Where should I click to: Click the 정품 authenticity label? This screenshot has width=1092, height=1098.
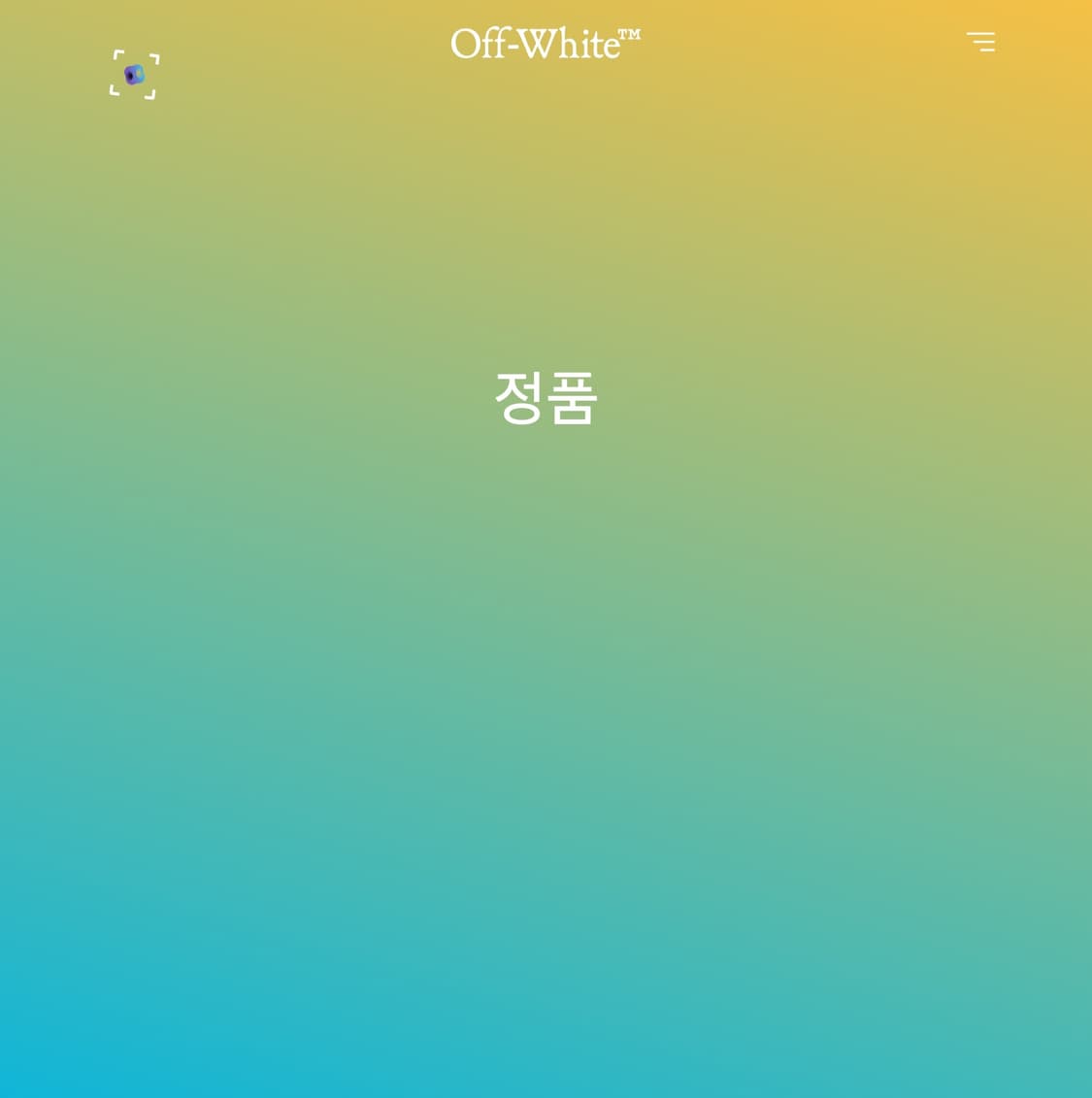tap(546, 397)
